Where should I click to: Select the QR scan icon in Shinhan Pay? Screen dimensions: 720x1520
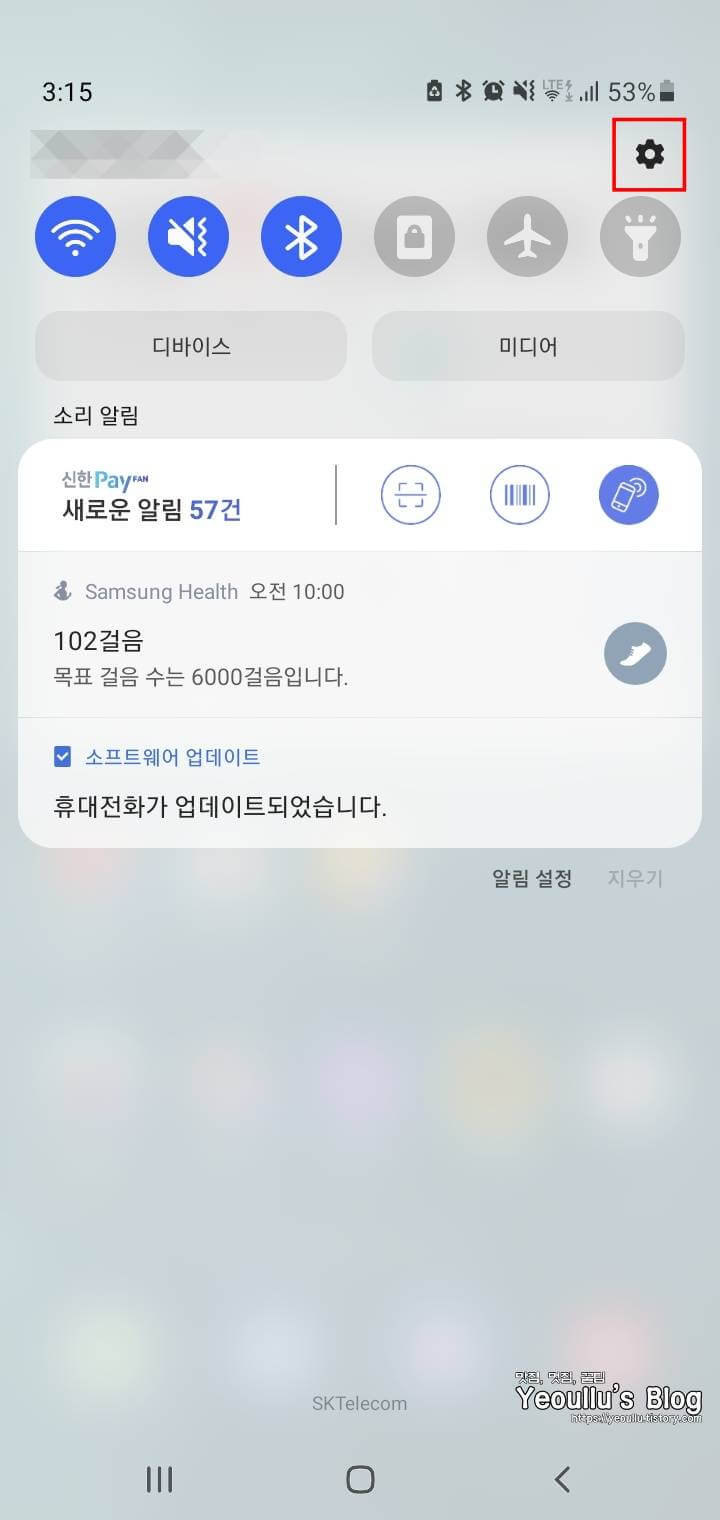pyautogui.click(x=410, y=495)
